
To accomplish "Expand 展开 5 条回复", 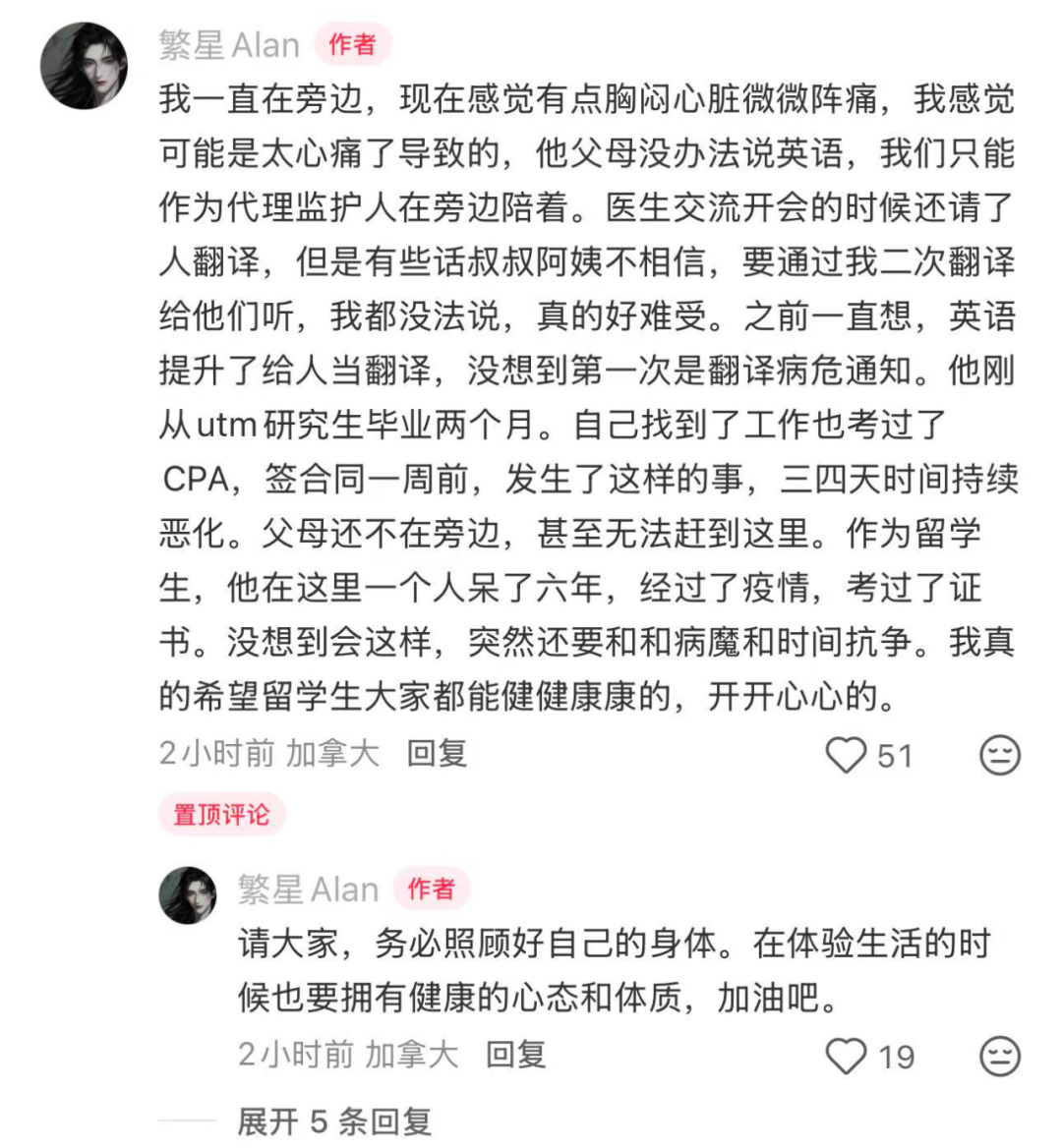I will pyautogui.click(x=332, y=1121).
